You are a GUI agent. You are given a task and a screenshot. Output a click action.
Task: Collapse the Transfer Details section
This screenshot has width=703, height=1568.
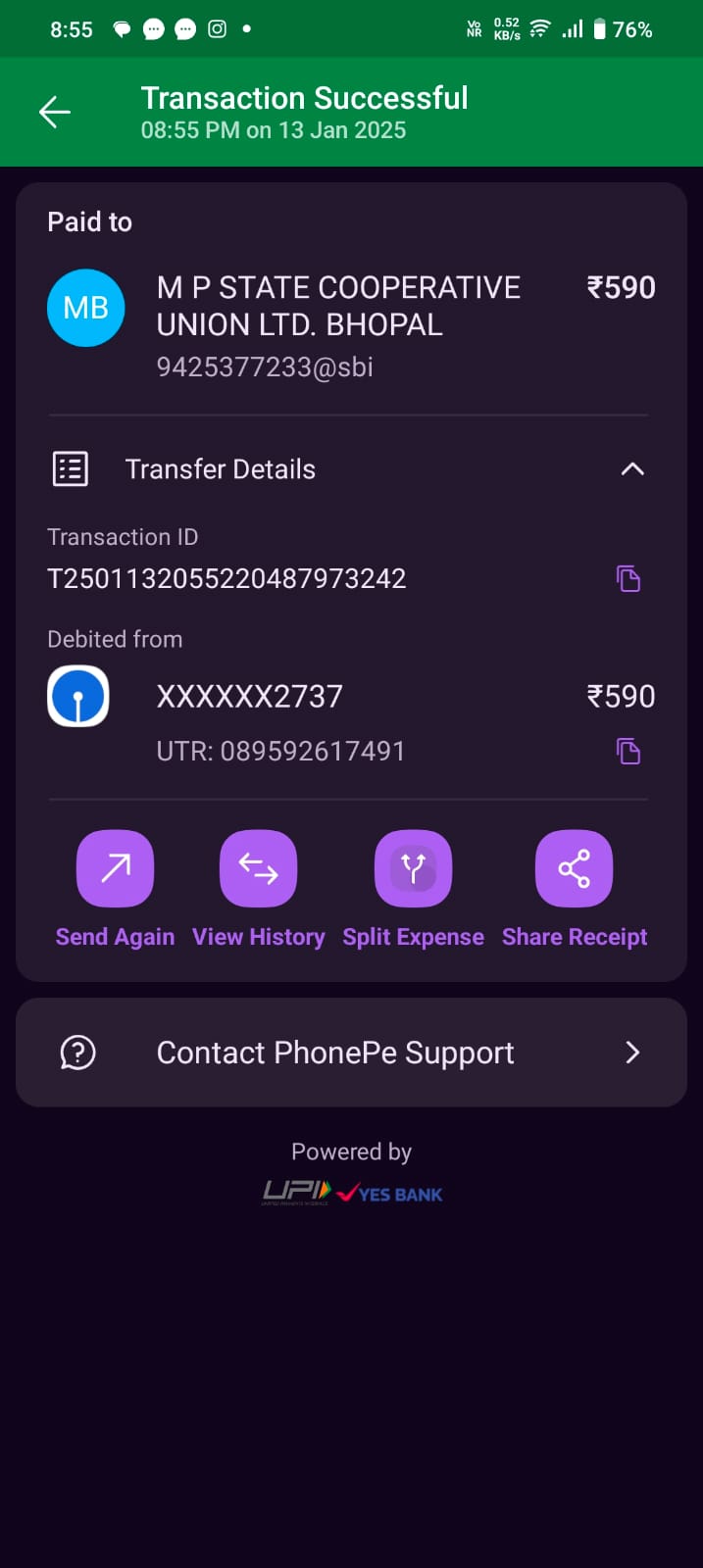click(x=632, y=469)
